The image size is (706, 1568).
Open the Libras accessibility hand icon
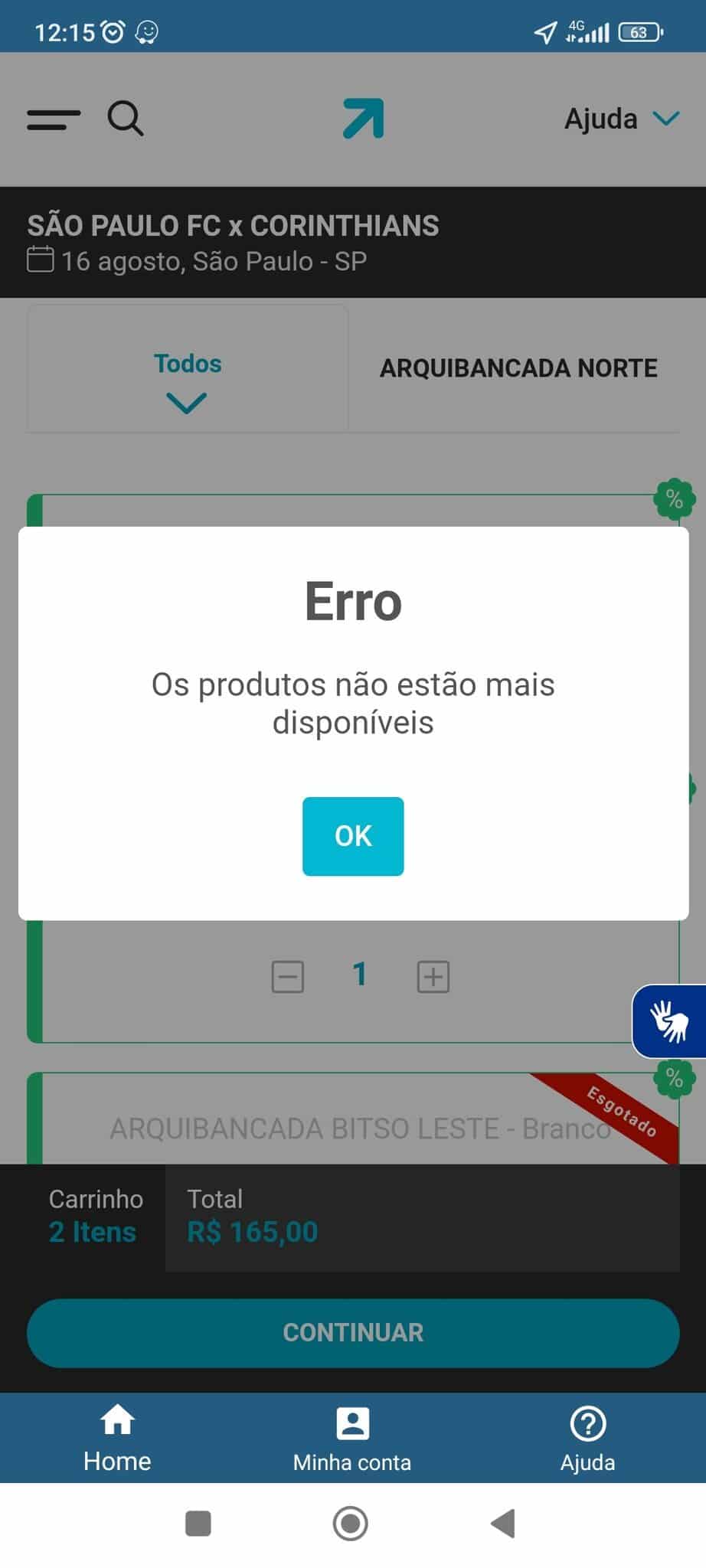668,1021
